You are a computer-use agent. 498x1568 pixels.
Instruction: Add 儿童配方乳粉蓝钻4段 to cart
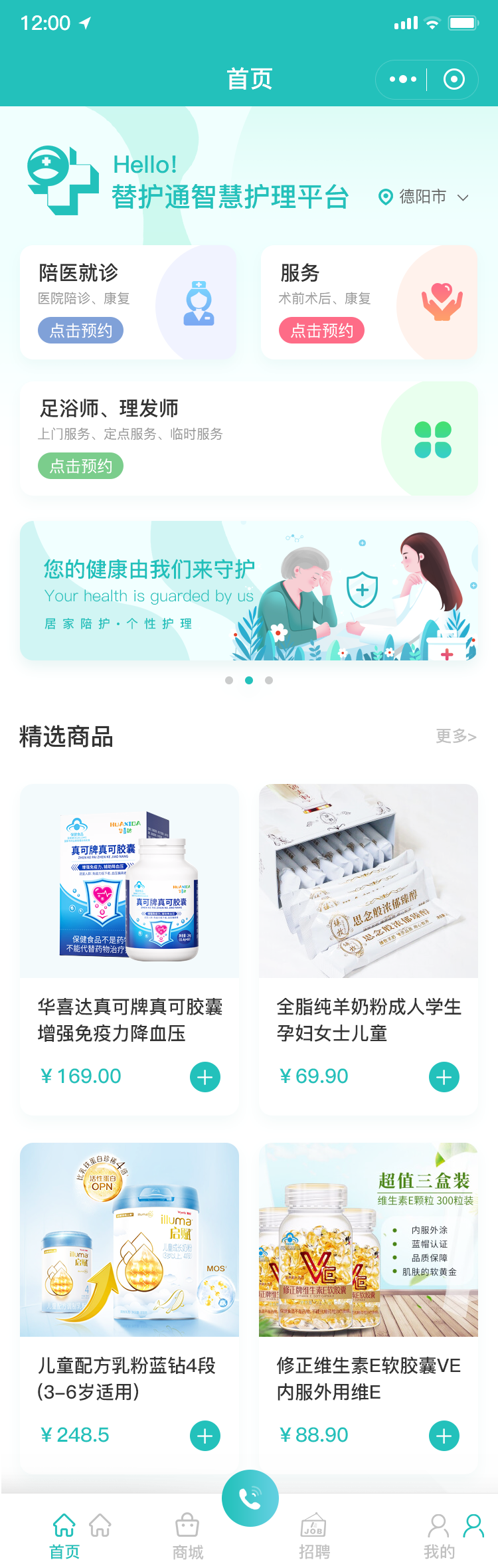tap(205, 1436)
